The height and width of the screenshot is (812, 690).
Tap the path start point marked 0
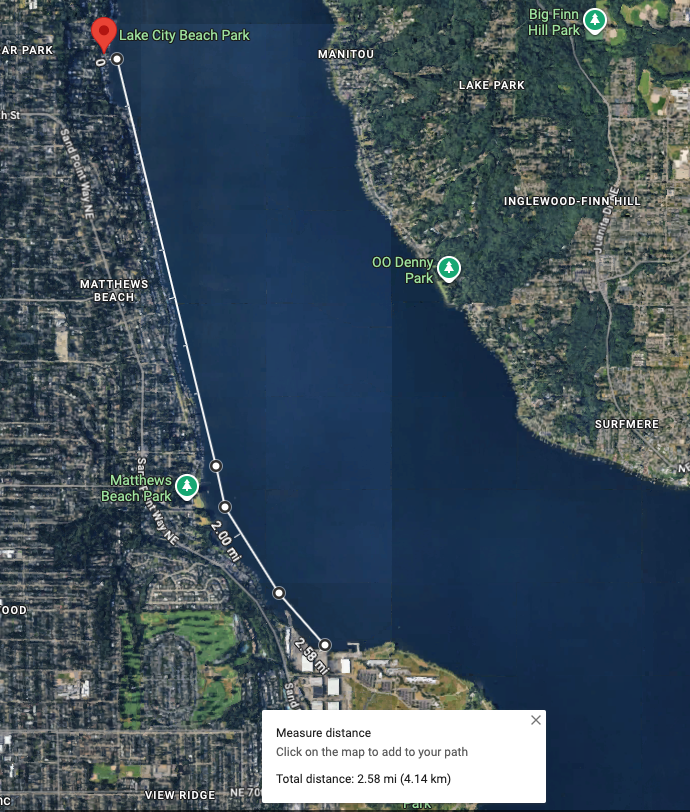coord(117,59)
